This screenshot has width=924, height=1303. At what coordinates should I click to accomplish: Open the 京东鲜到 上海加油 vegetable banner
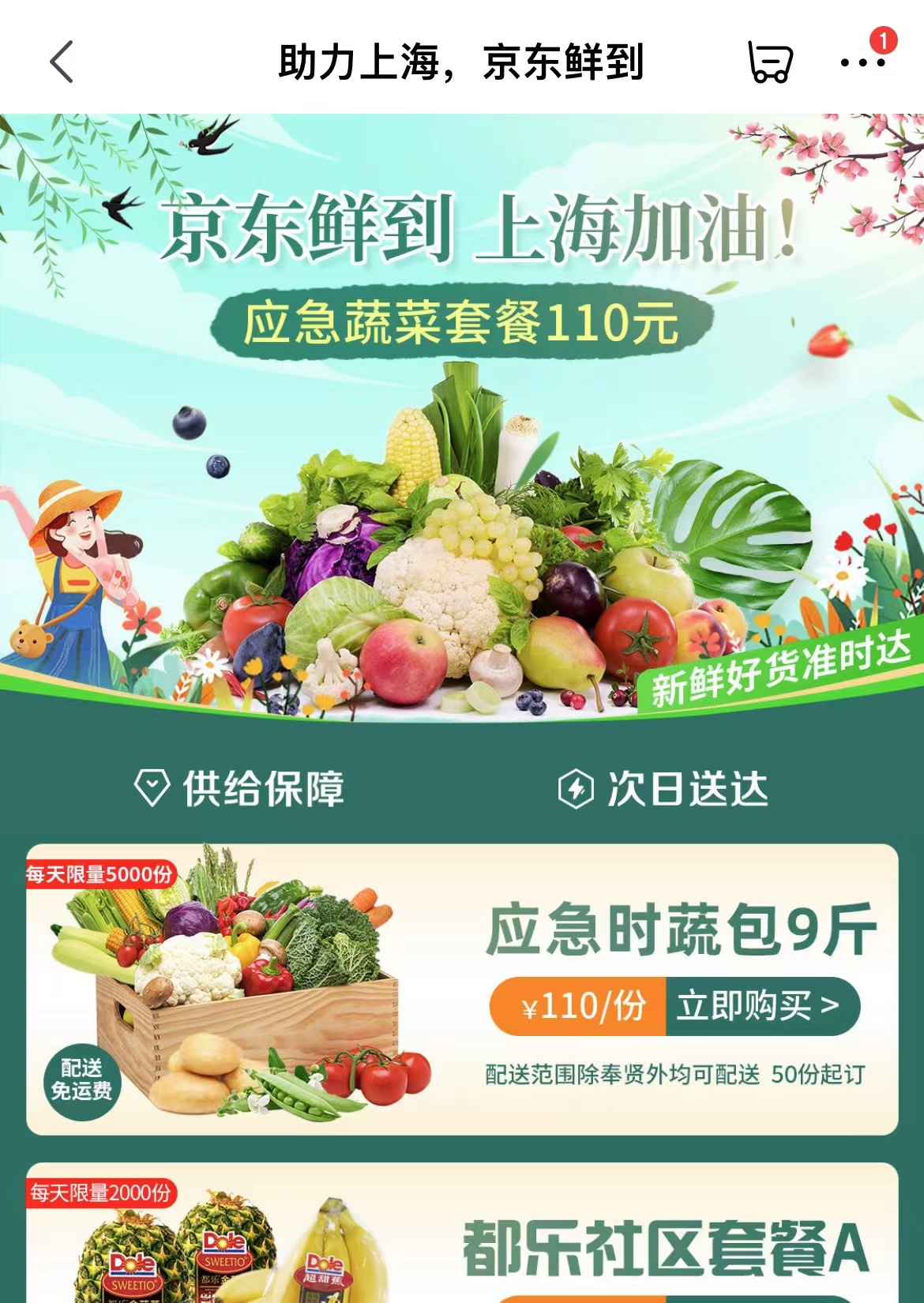462,418
